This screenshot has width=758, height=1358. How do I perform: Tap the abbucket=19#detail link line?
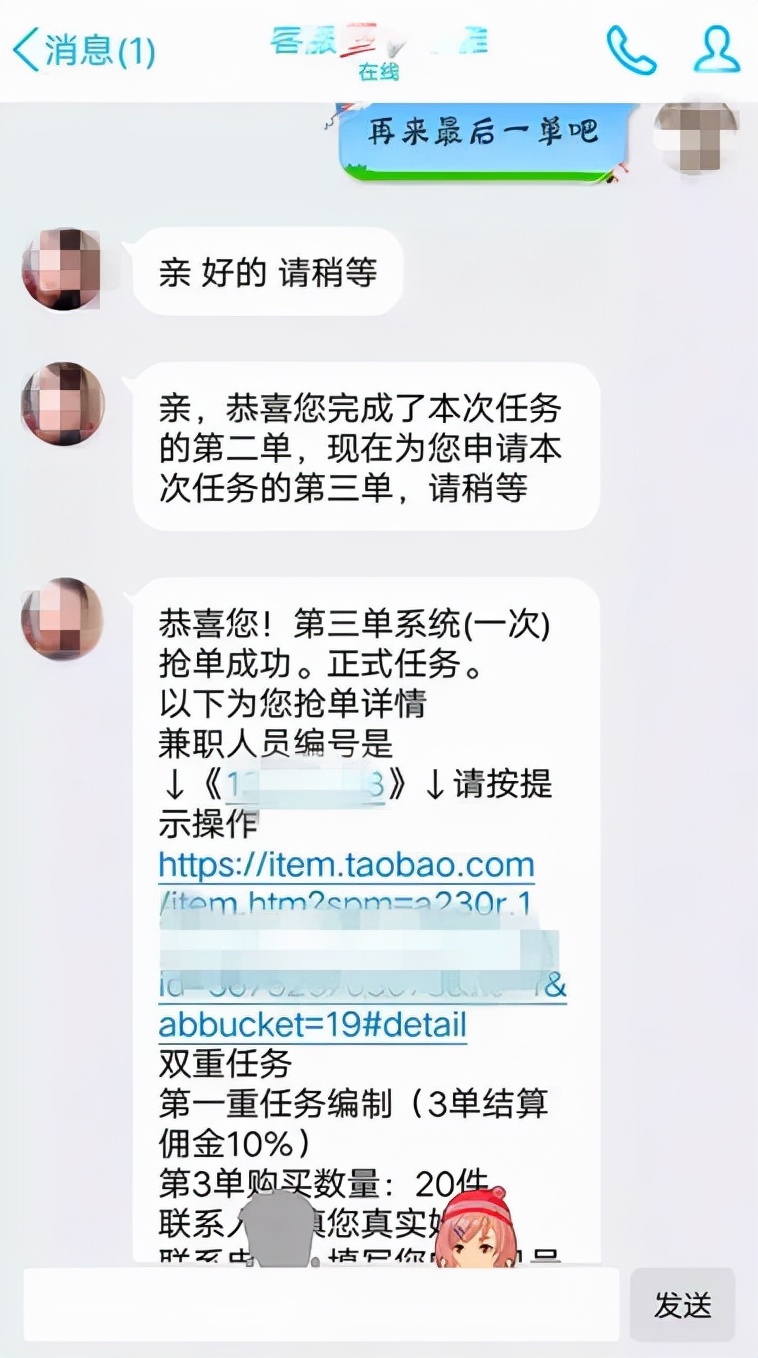point(310,1024)
